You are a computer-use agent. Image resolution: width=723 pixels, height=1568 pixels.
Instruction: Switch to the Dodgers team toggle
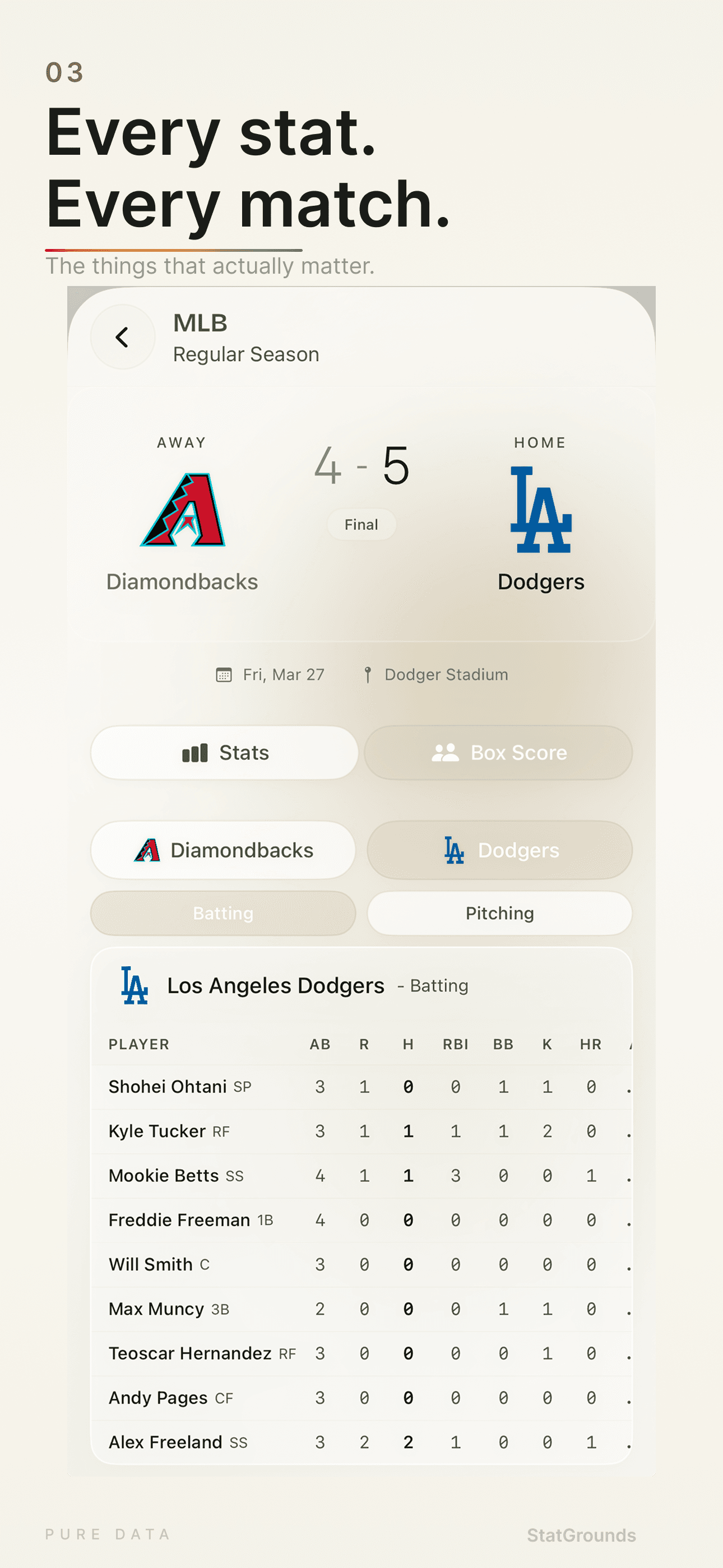499,850
